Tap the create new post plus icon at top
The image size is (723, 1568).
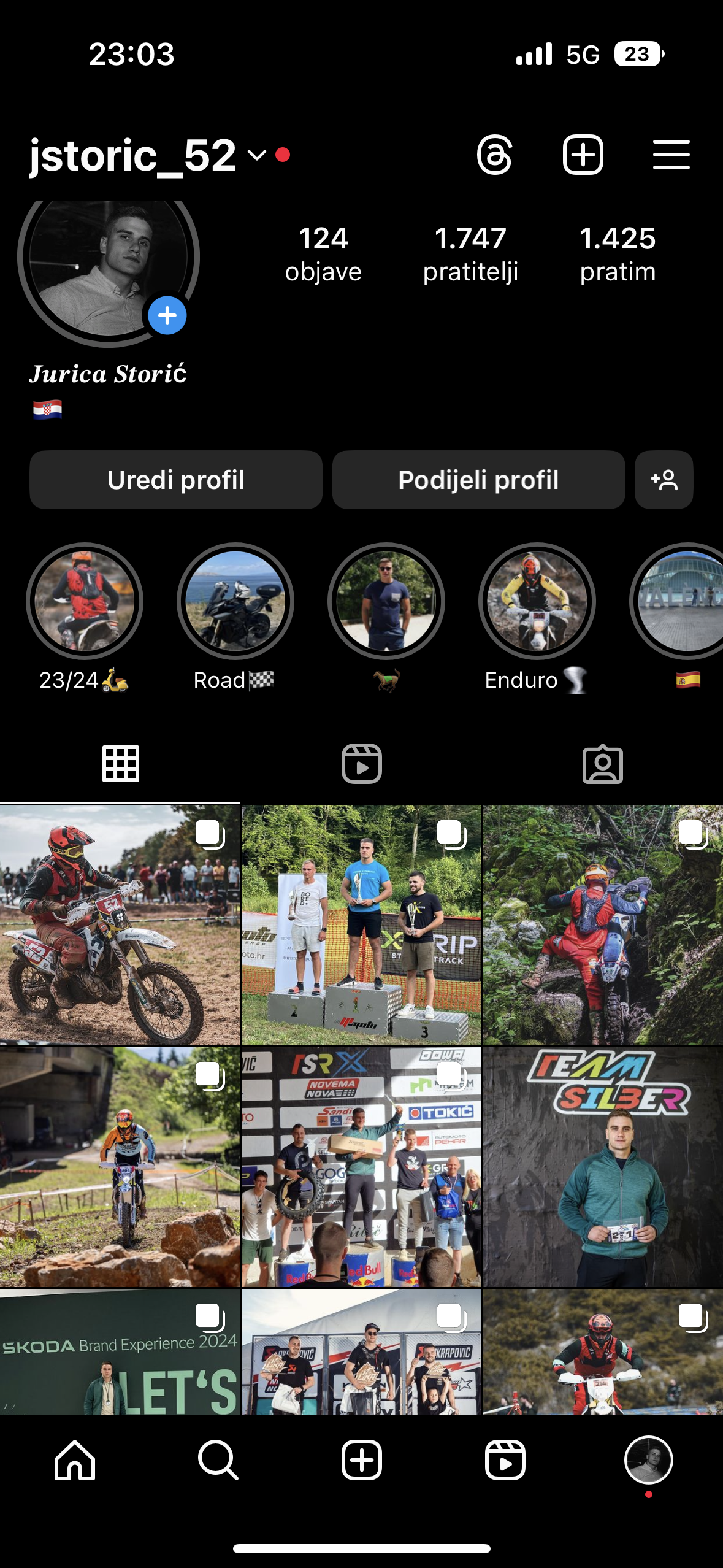(x=583, y=155)
